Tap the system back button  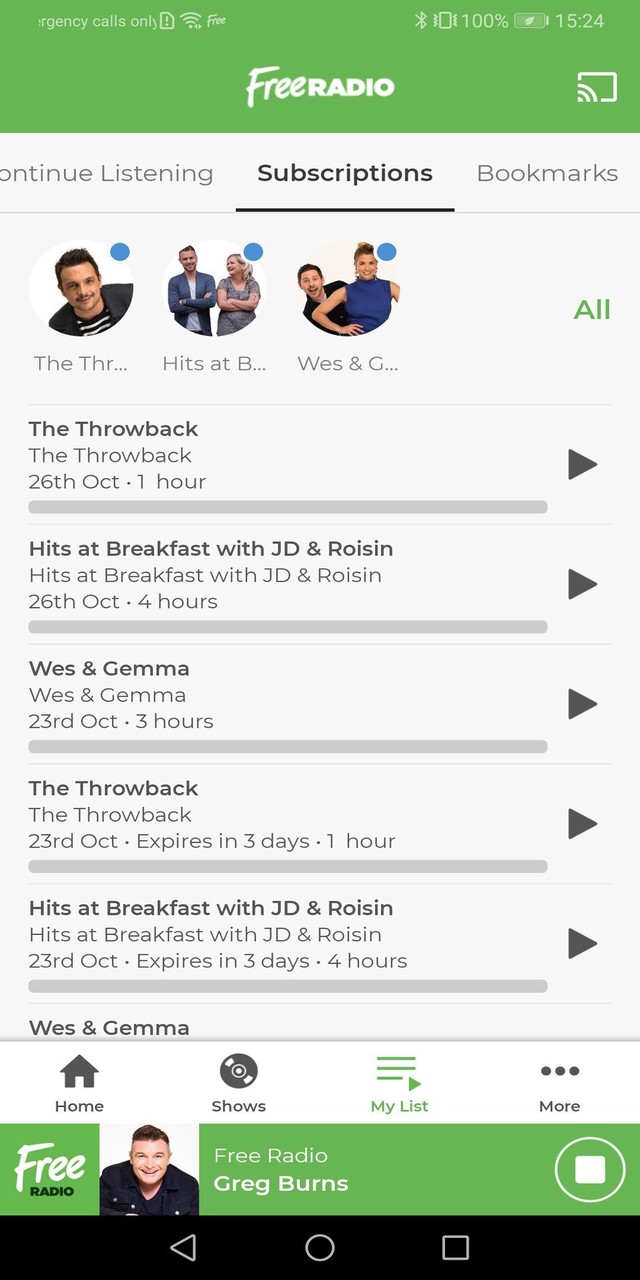coord(183,1247)
